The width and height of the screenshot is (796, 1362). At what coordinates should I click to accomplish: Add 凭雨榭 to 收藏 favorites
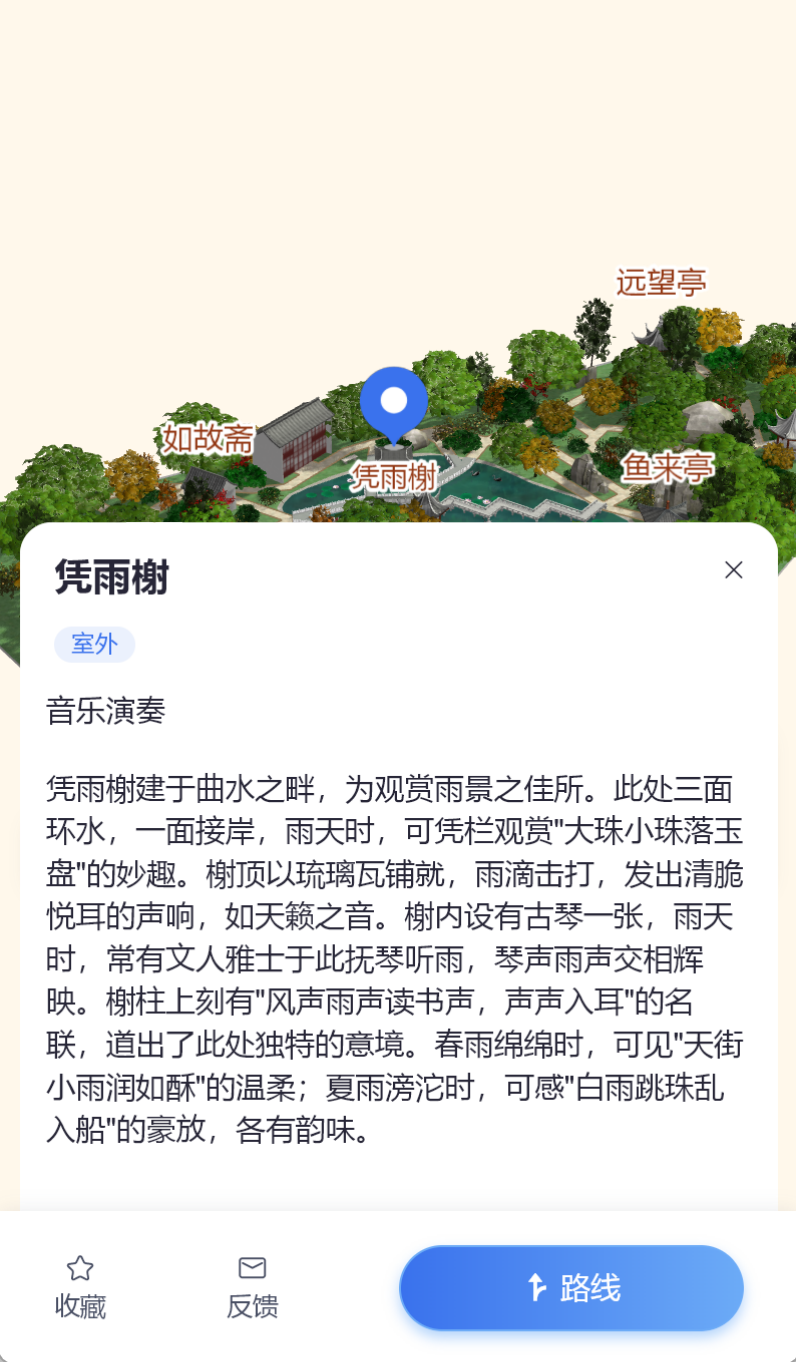point(80,1288)
